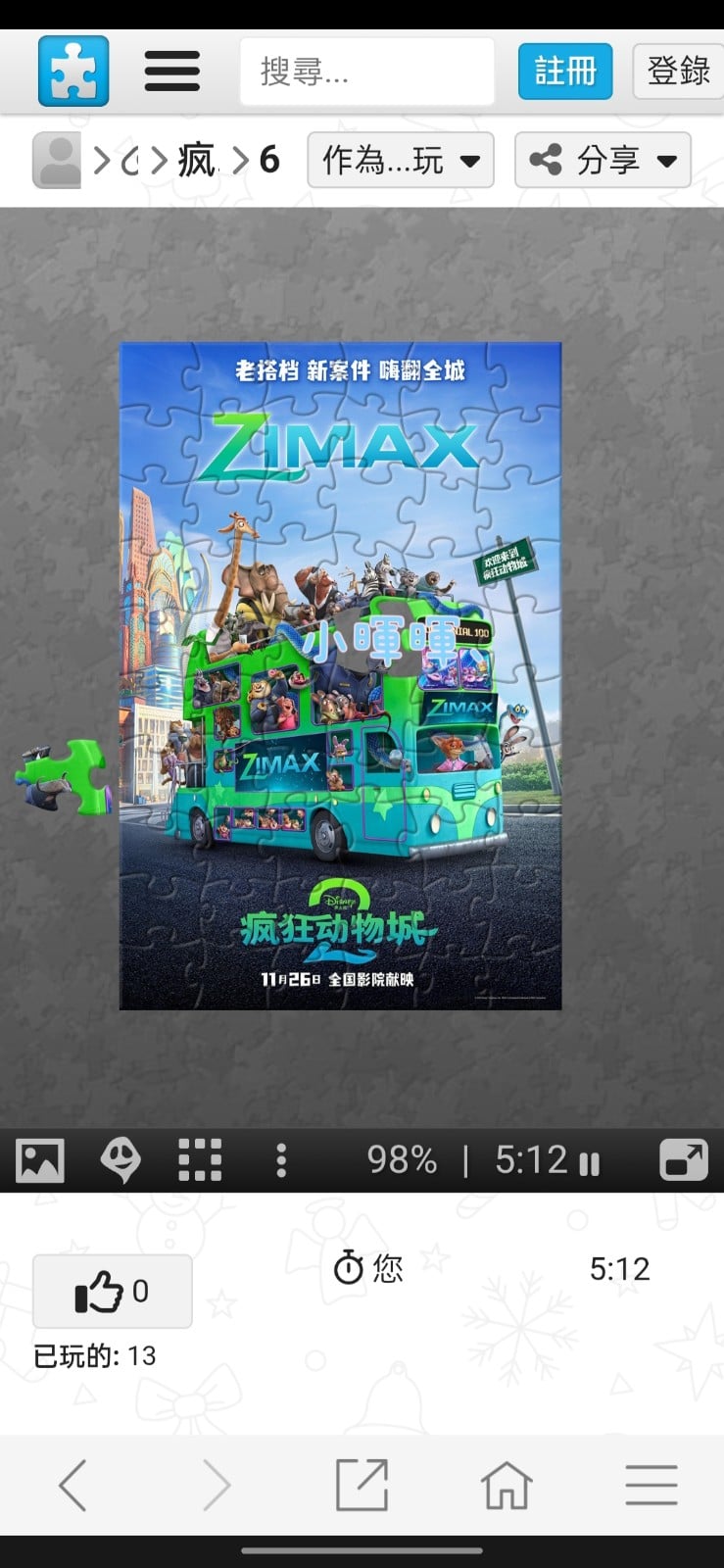Enter fullscreen mode
Screen dimensions: 724x1568
pos(683,1161)
